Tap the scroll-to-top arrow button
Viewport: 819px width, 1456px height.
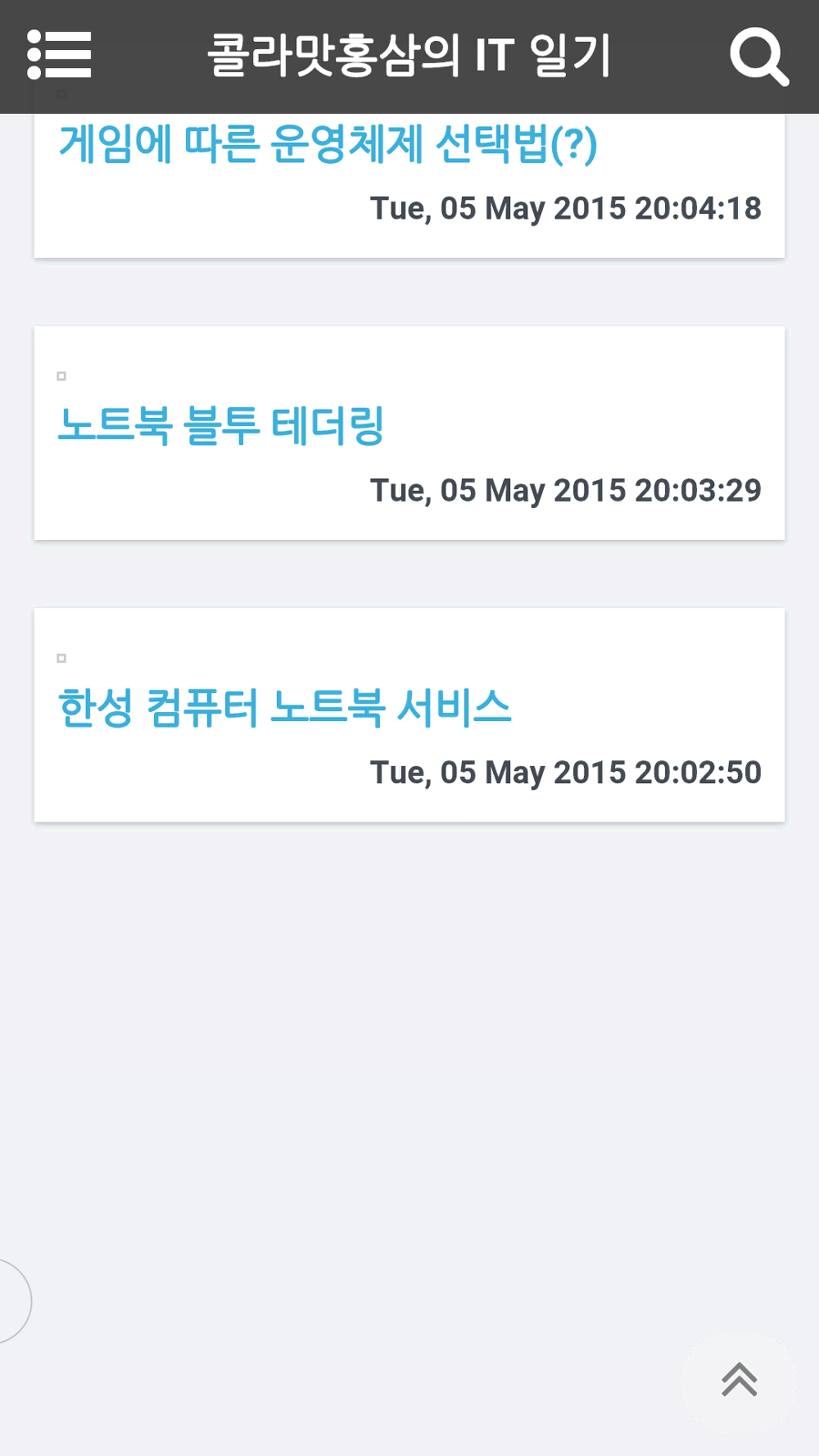(x=739, y=1381)
